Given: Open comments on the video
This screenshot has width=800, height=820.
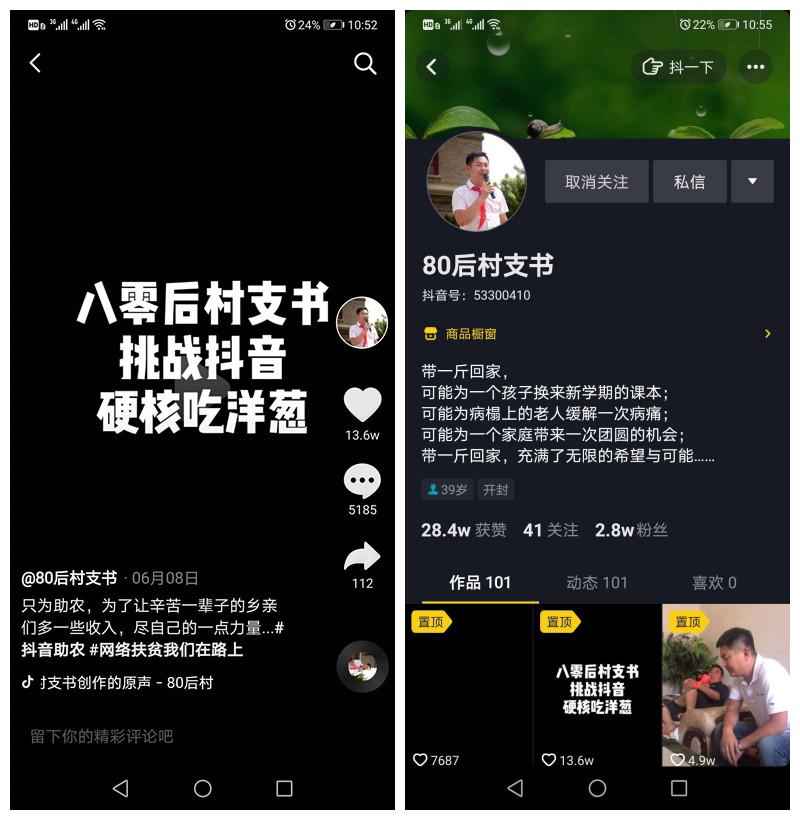Looking at the screenshot, I should coord(362,482).
